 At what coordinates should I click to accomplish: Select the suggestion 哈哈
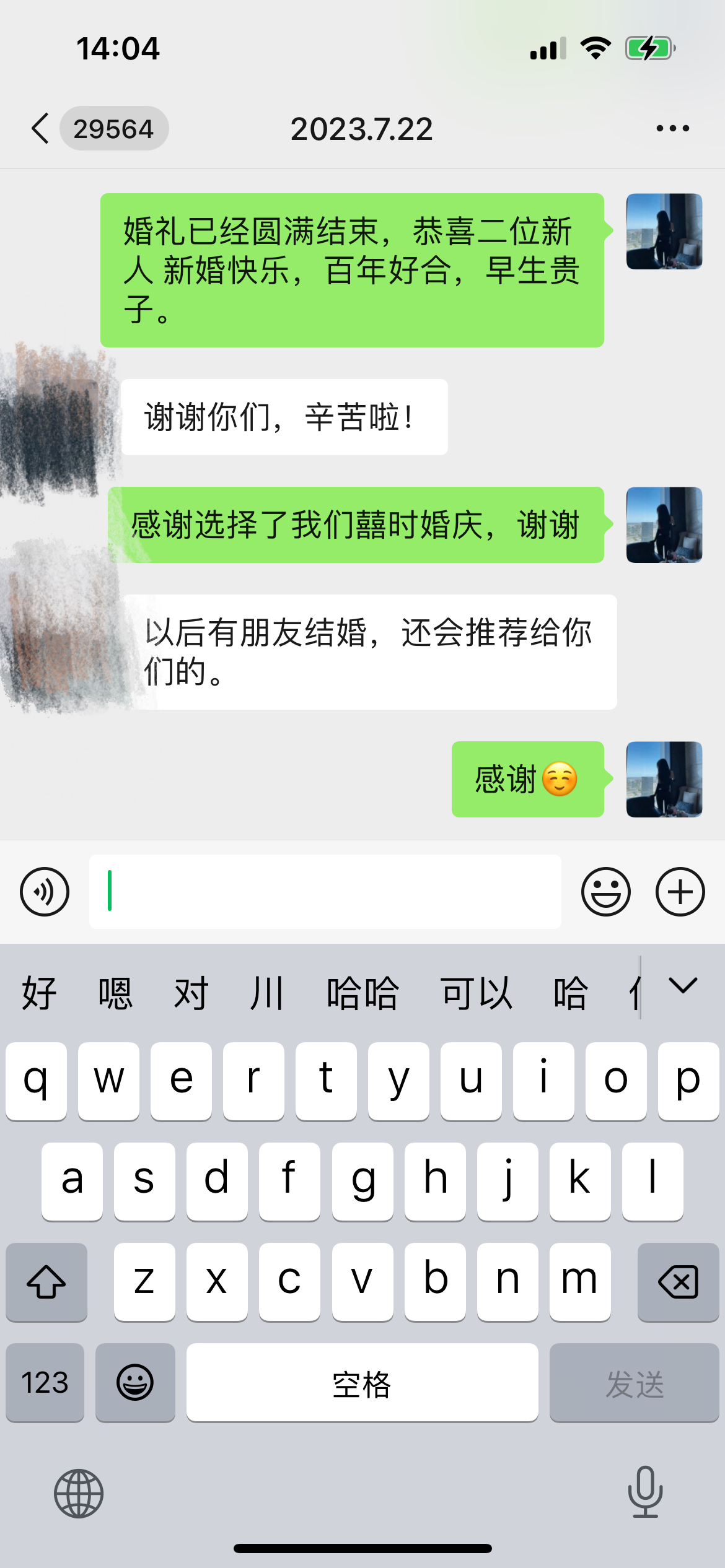click(363, 993)
